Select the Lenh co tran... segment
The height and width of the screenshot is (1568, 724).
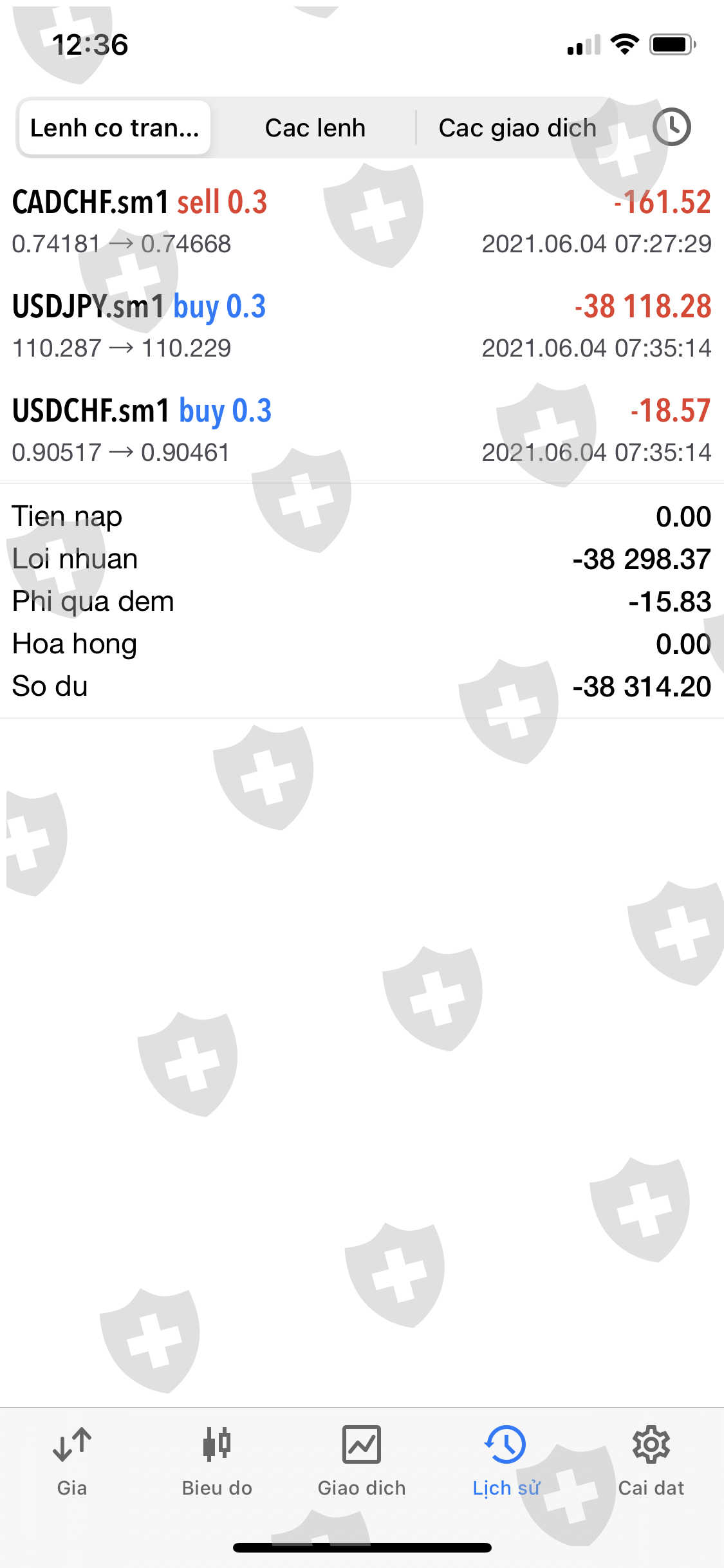[115, 128]
